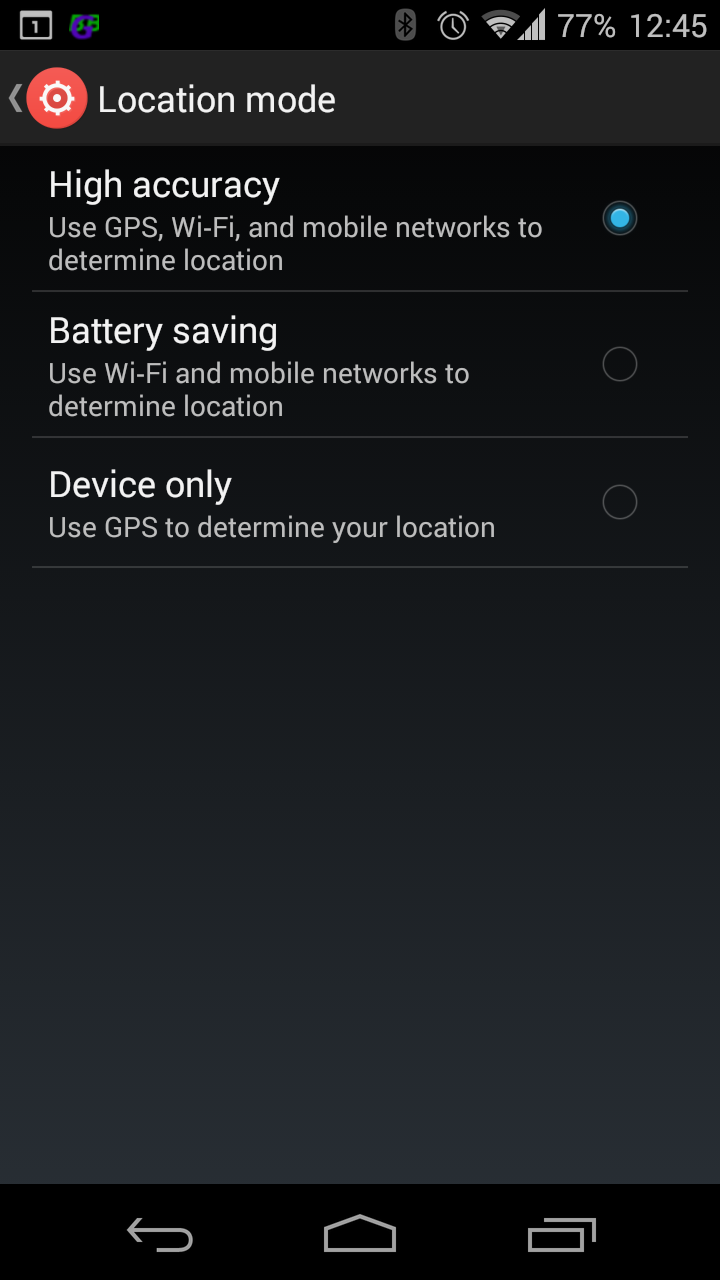Open the recent apps view

[x=561, y=1235]
